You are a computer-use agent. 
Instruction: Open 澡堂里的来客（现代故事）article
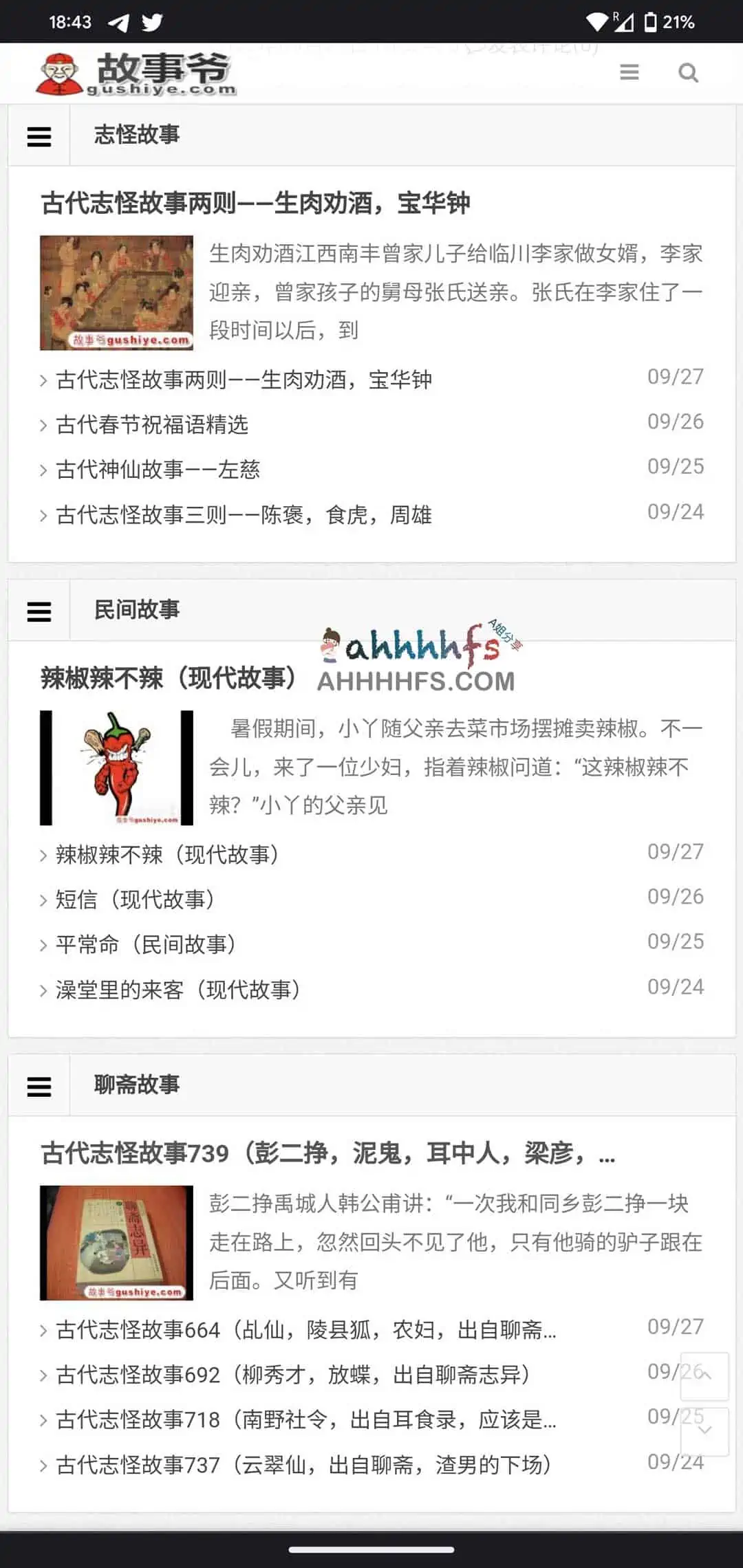(178, 990)
